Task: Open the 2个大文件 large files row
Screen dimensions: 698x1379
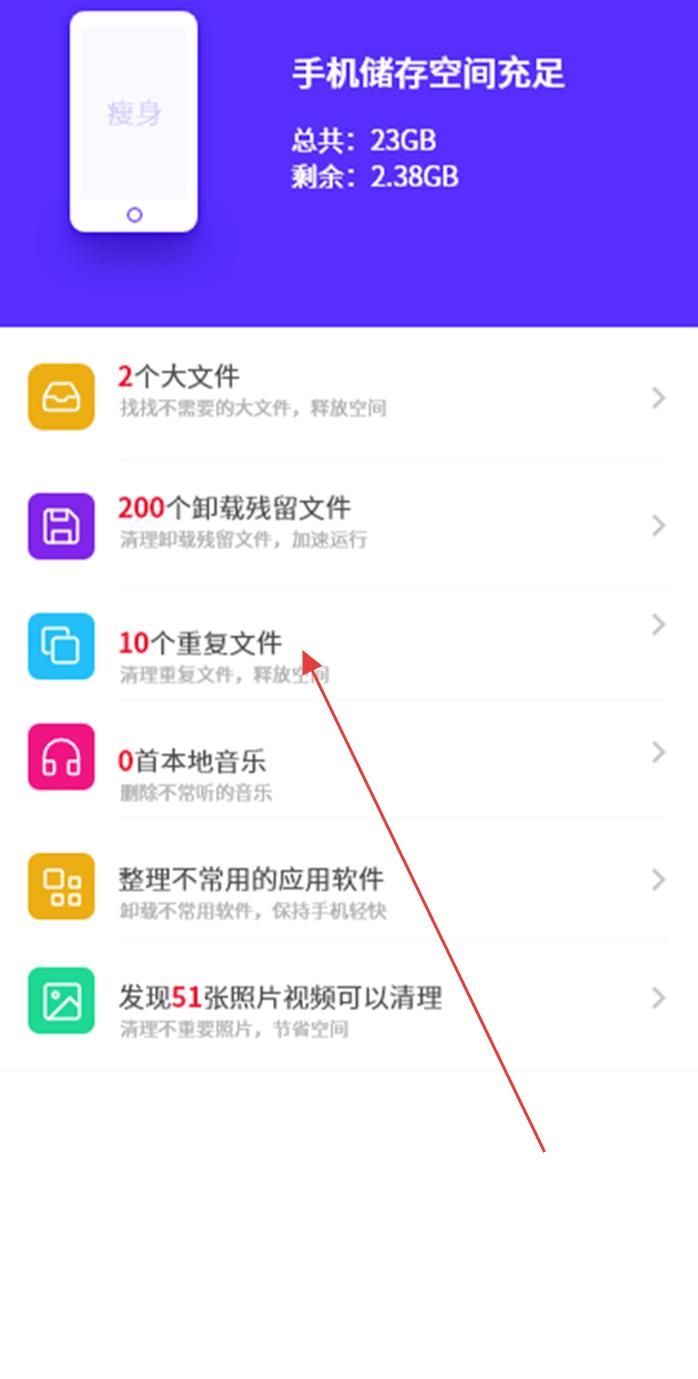Action: point(349,392)
